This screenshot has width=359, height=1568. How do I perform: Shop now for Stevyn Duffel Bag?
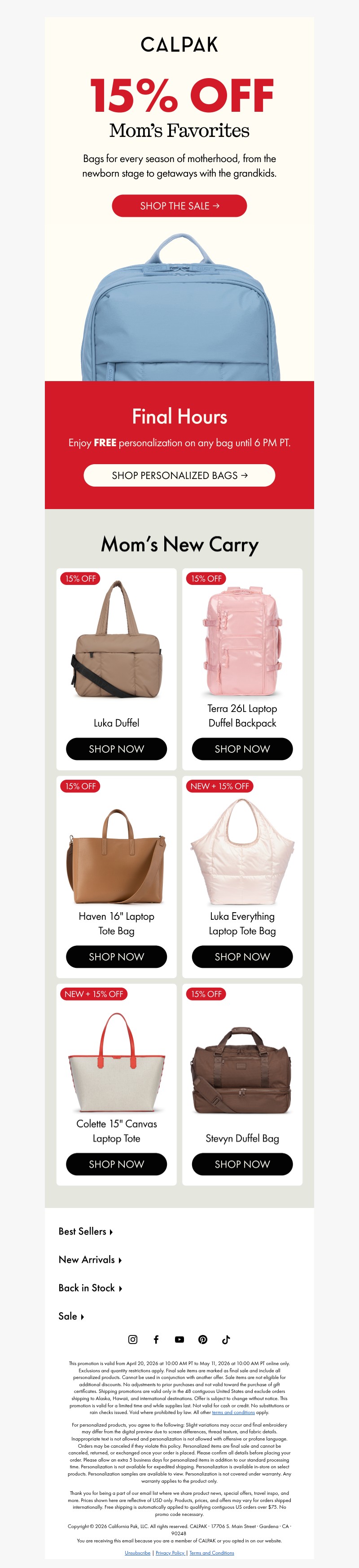[x=242, y=1164]
